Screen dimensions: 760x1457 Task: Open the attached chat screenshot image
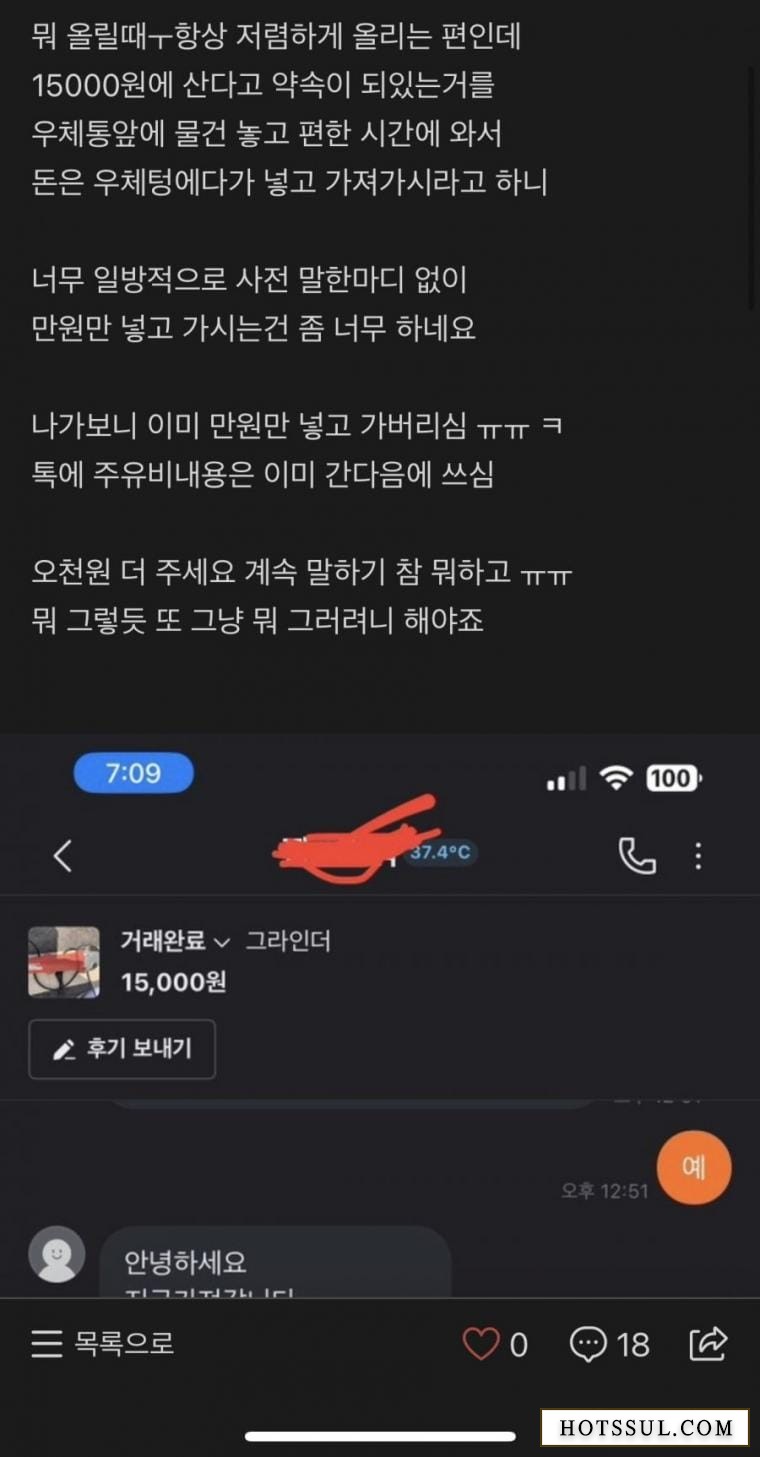tap(380, 1015)
